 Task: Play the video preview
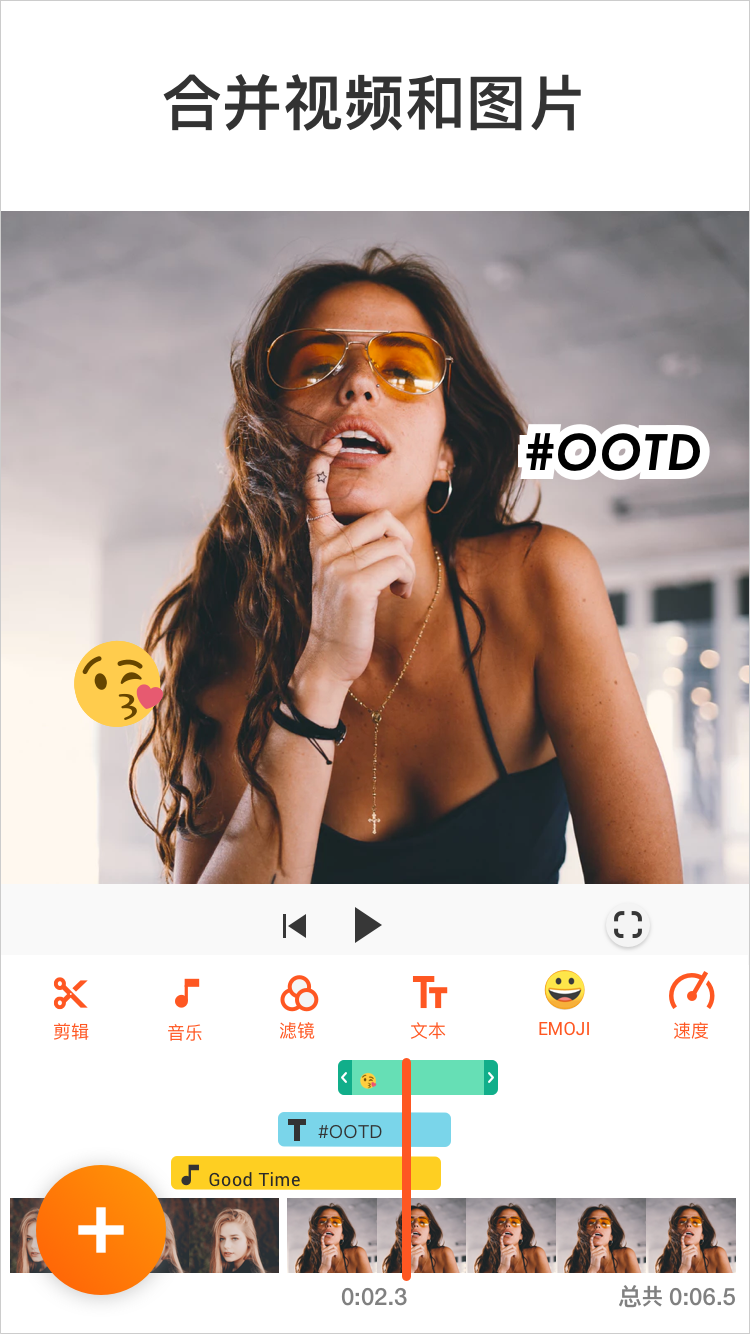coord(368,925)
